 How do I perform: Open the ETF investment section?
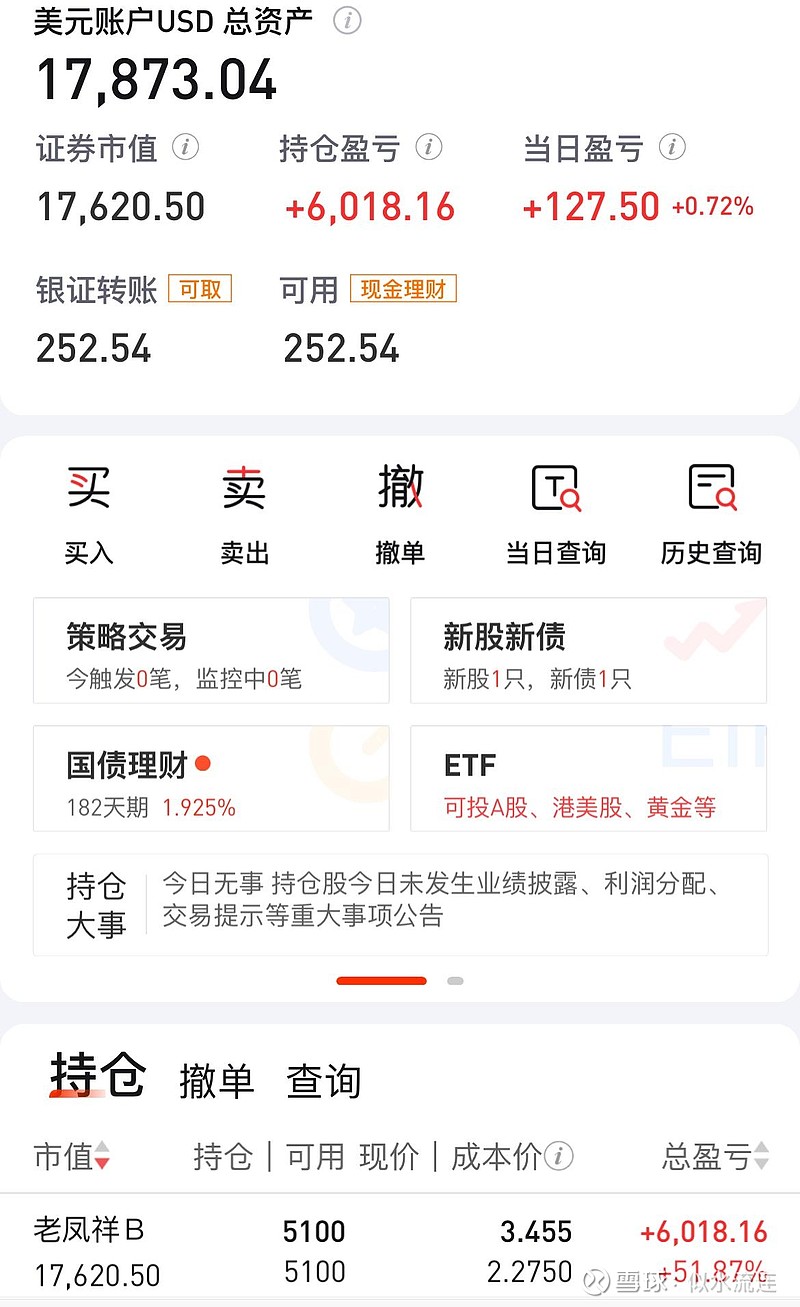tap(588, 779)
